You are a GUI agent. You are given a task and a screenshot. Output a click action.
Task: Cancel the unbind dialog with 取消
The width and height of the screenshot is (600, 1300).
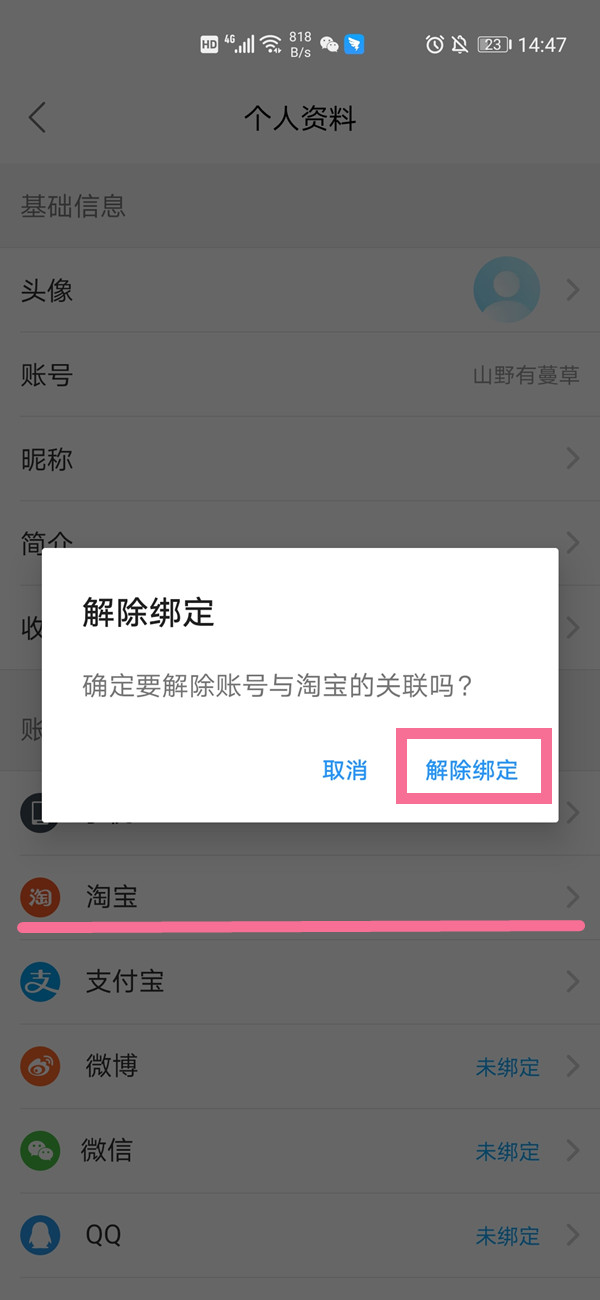[345, 770]
